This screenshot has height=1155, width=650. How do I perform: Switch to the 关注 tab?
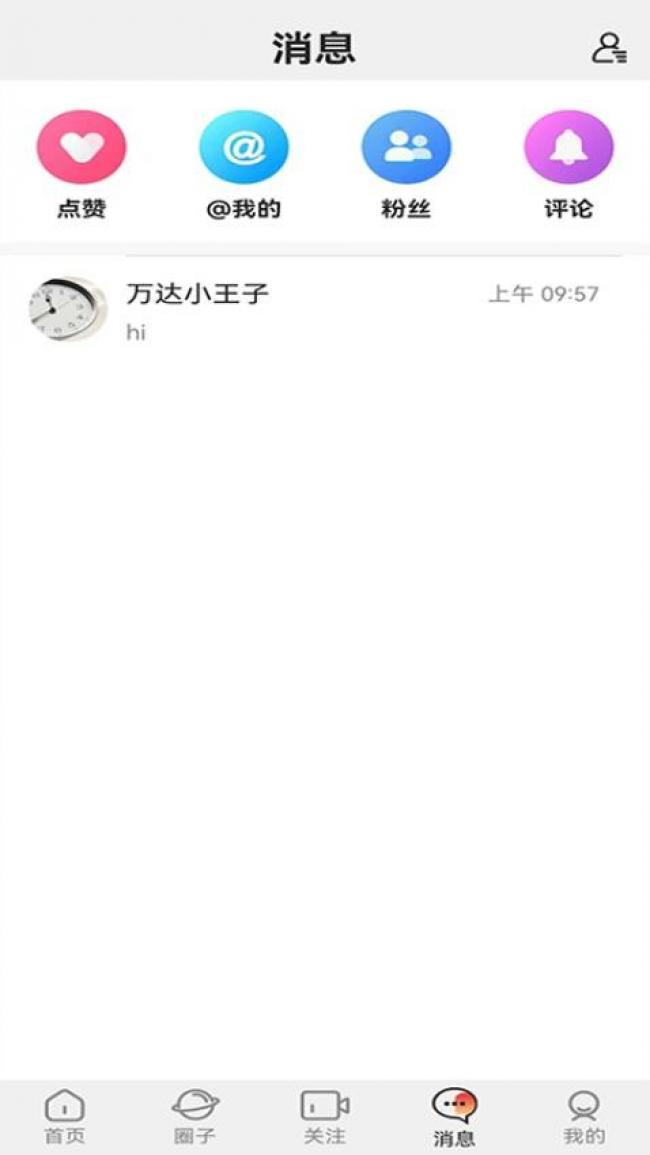click(324, 1117)
